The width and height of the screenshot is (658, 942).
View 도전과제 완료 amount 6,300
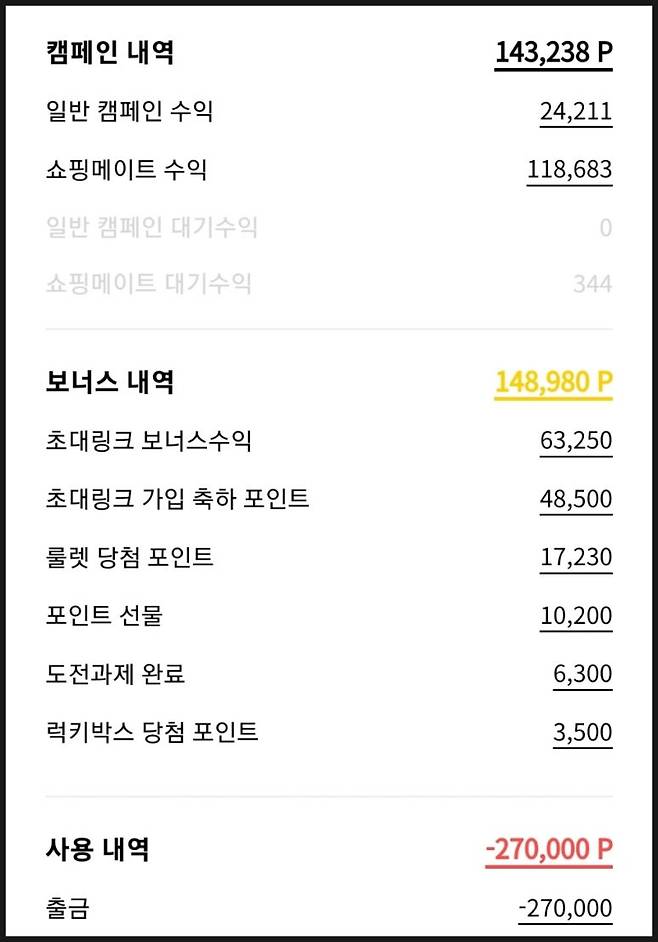click(x=582, y=674)
